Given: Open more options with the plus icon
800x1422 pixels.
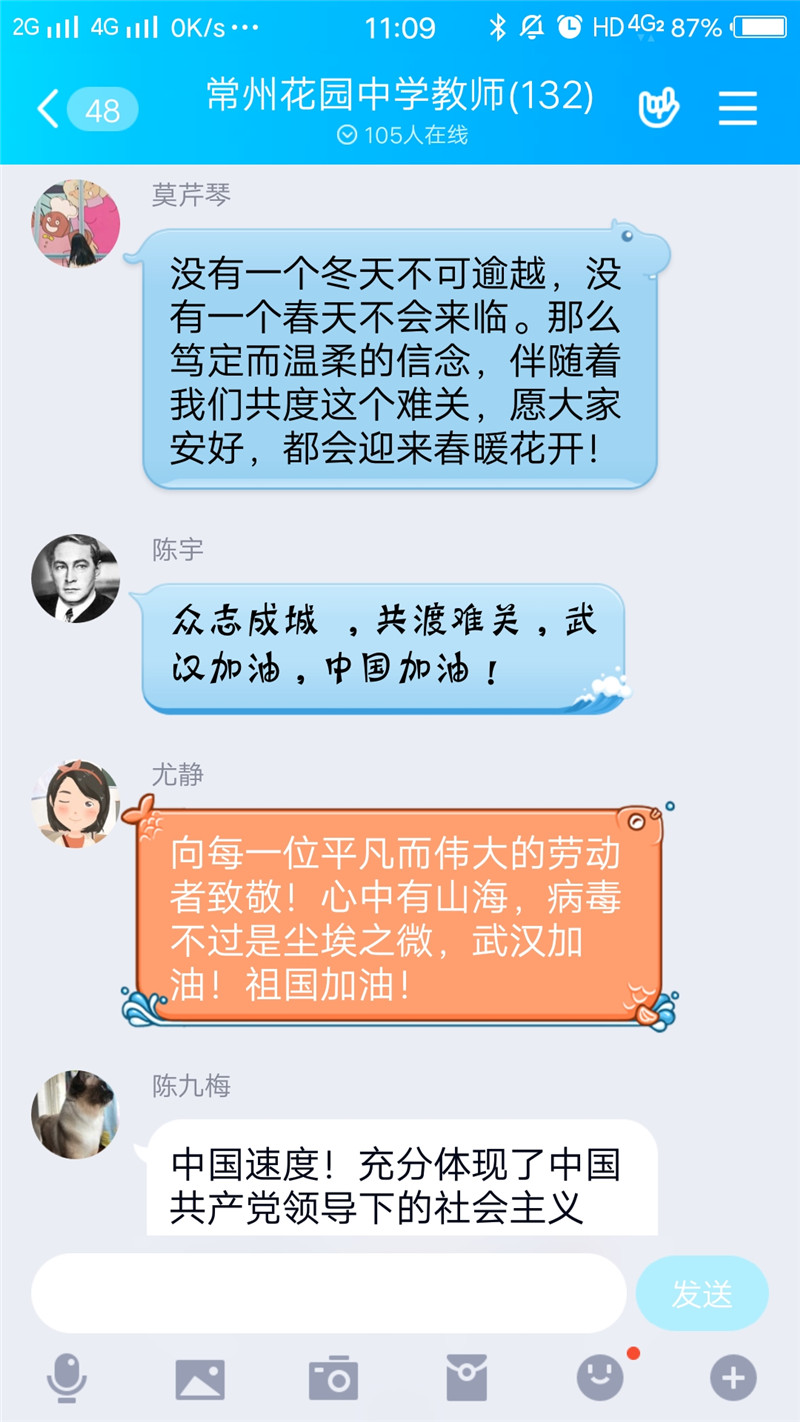Looking at the screenshot, I should click(733, 1379).
